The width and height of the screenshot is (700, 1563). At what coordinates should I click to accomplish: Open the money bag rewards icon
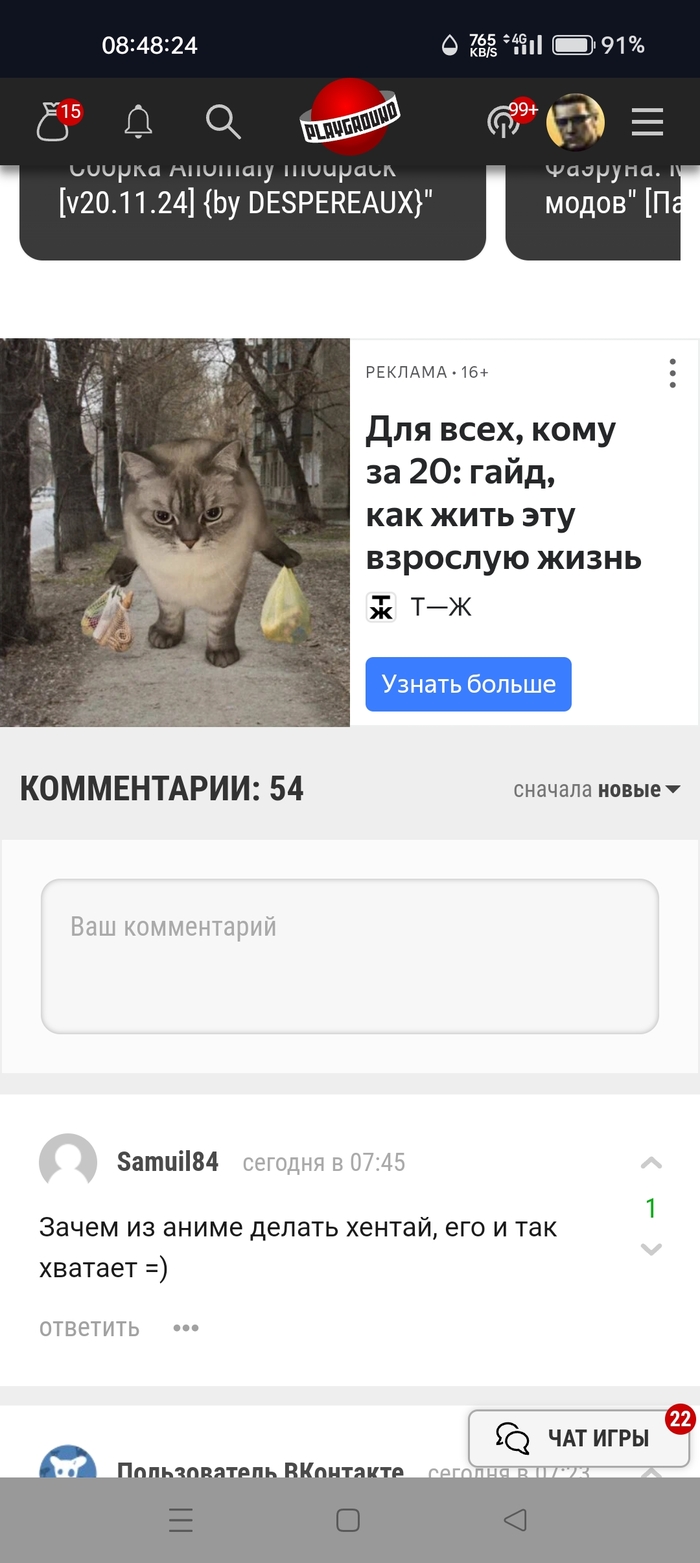click(52, 123)
